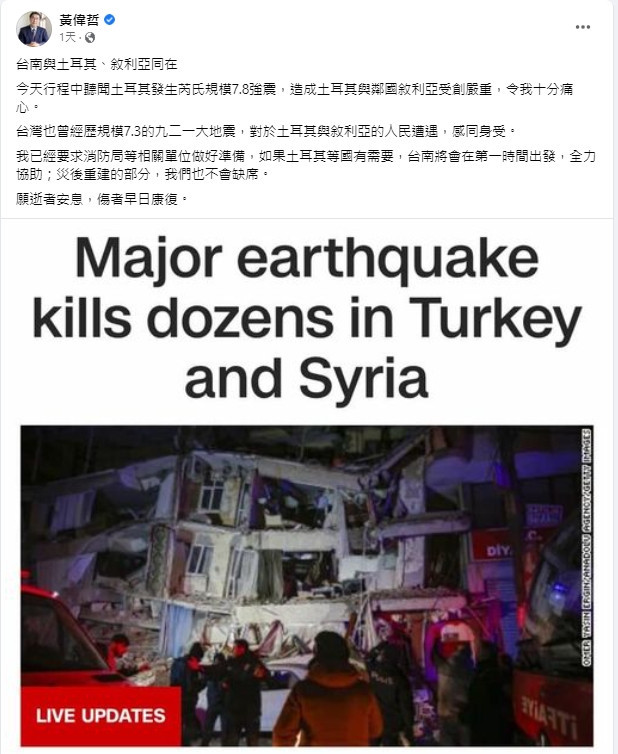The image size is (618, 754).
Task: Open the post timestamp 1天
Action: click(68, 37)
